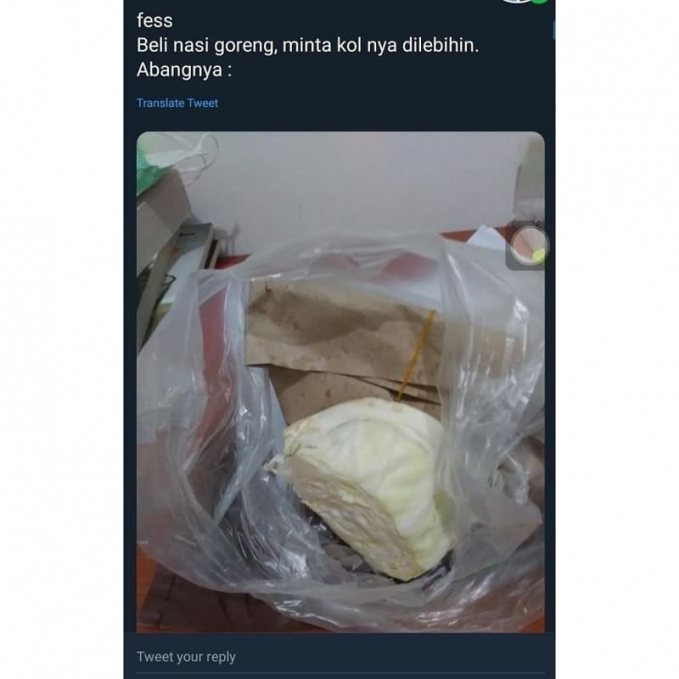Open the cabbage photo in the tweet

click(x=340, y=380)
